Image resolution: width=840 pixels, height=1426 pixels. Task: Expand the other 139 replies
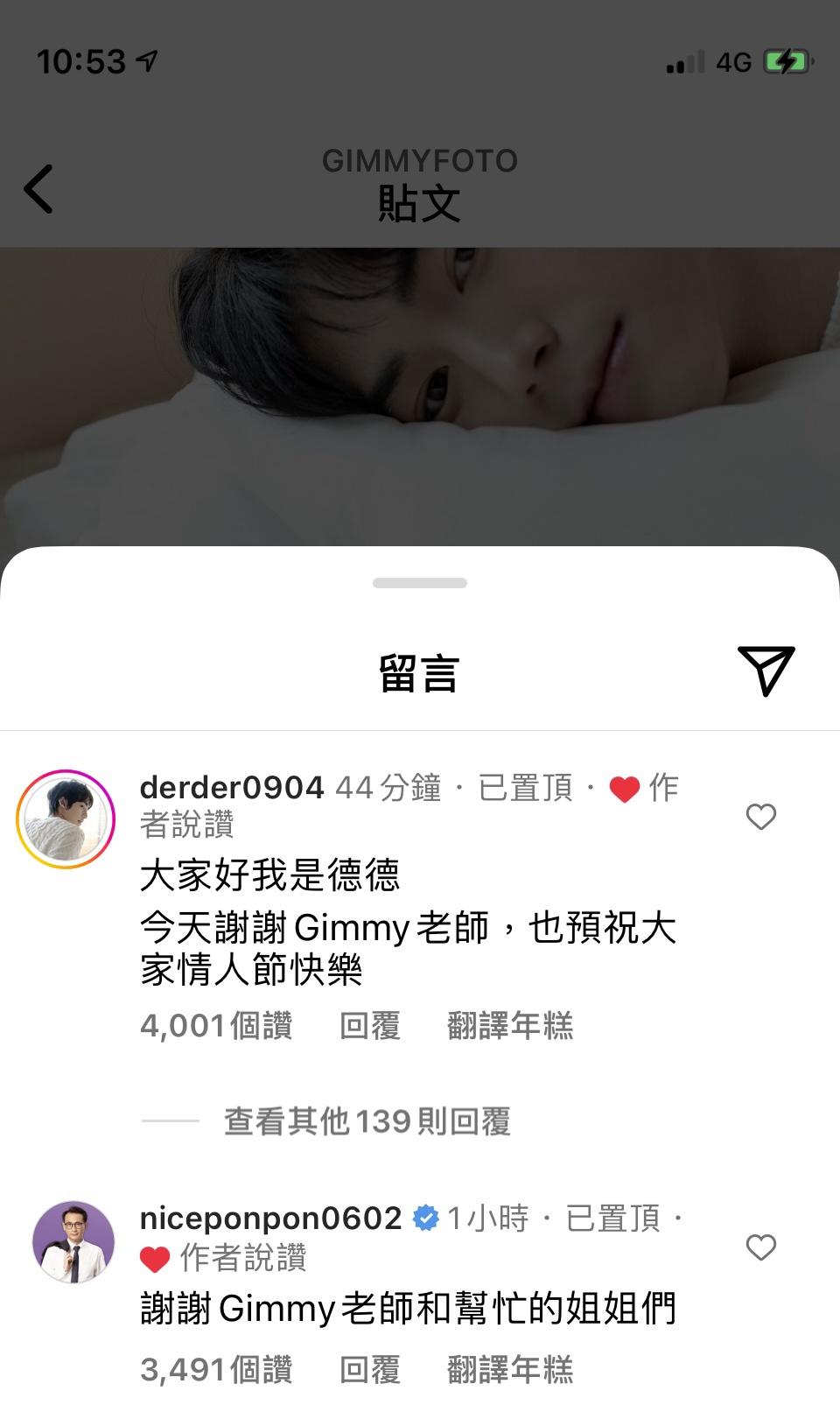[x=367, y=1121]
